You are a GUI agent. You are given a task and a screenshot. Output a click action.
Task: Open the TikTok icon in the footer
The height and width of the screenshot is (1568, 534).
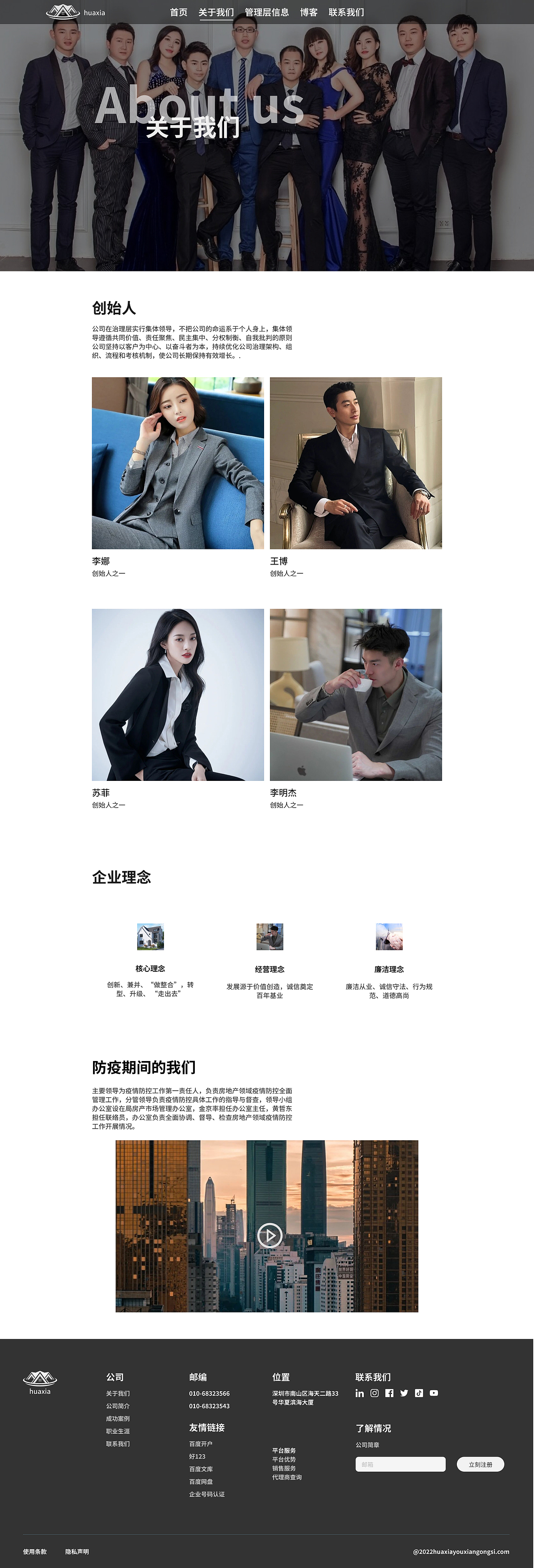pos(419,1393)
